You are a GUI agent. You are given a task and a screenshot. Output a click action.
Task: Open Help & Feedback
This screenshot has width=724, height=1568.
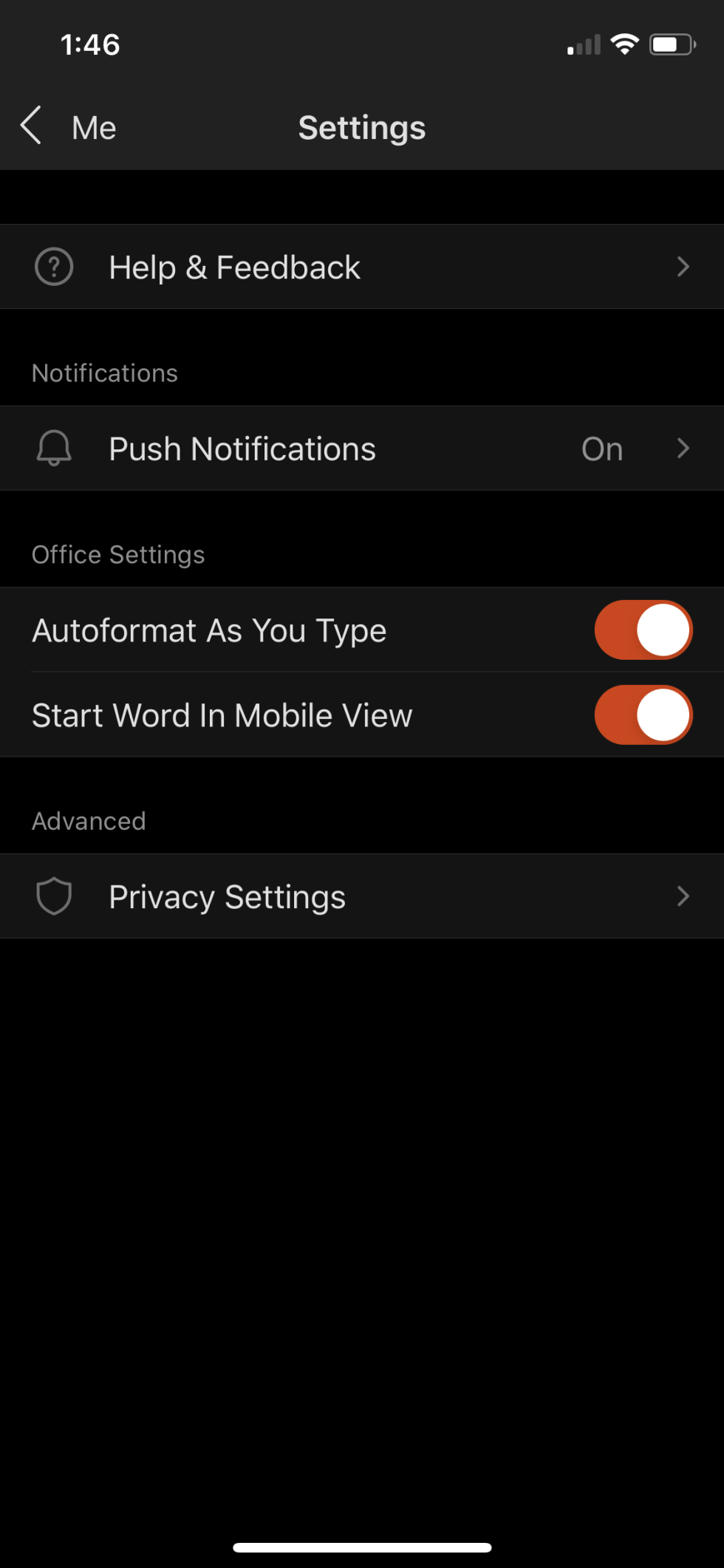click(x=233, y=267)
